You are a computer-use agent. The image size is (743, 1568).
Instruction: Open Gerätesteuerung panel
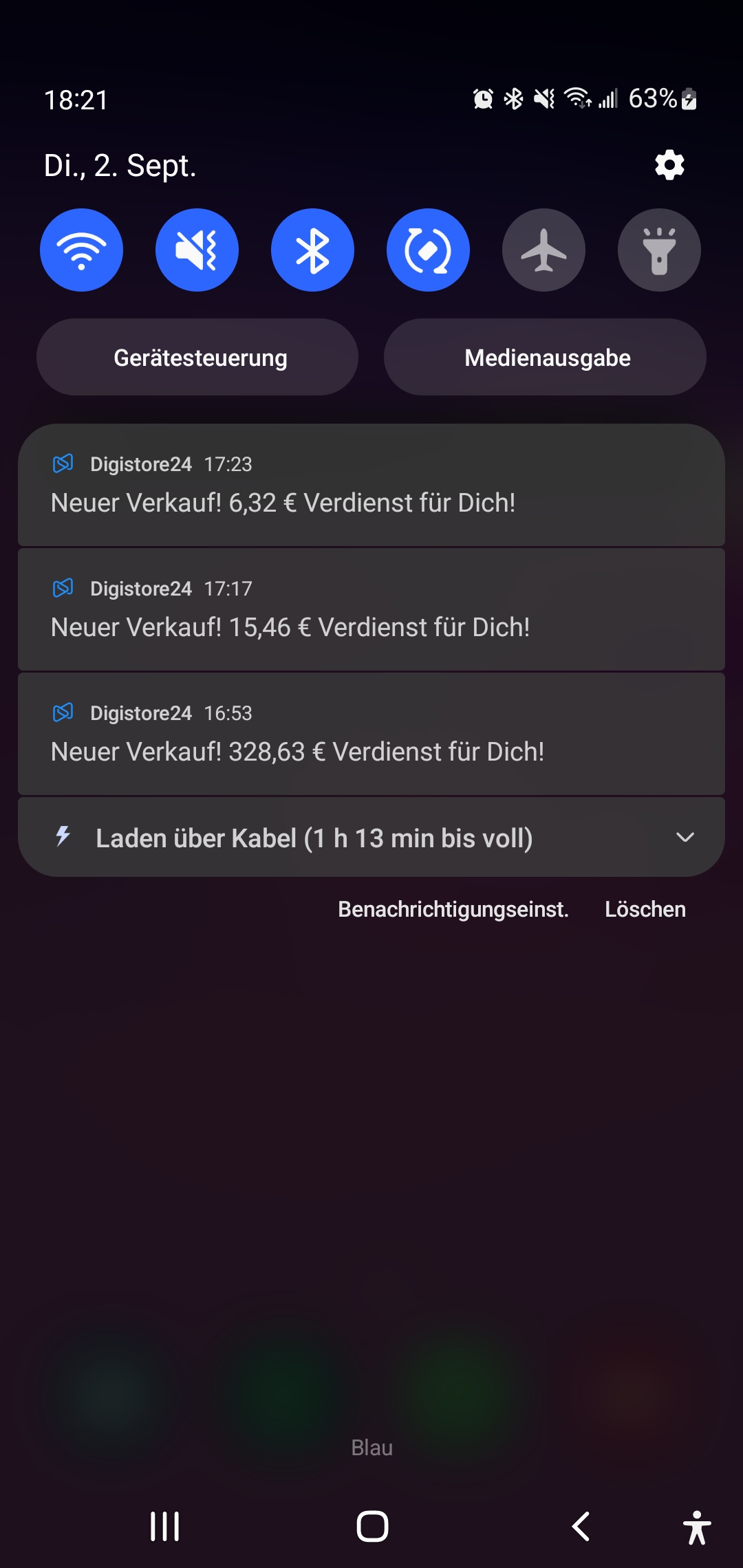tap(197, 357)
